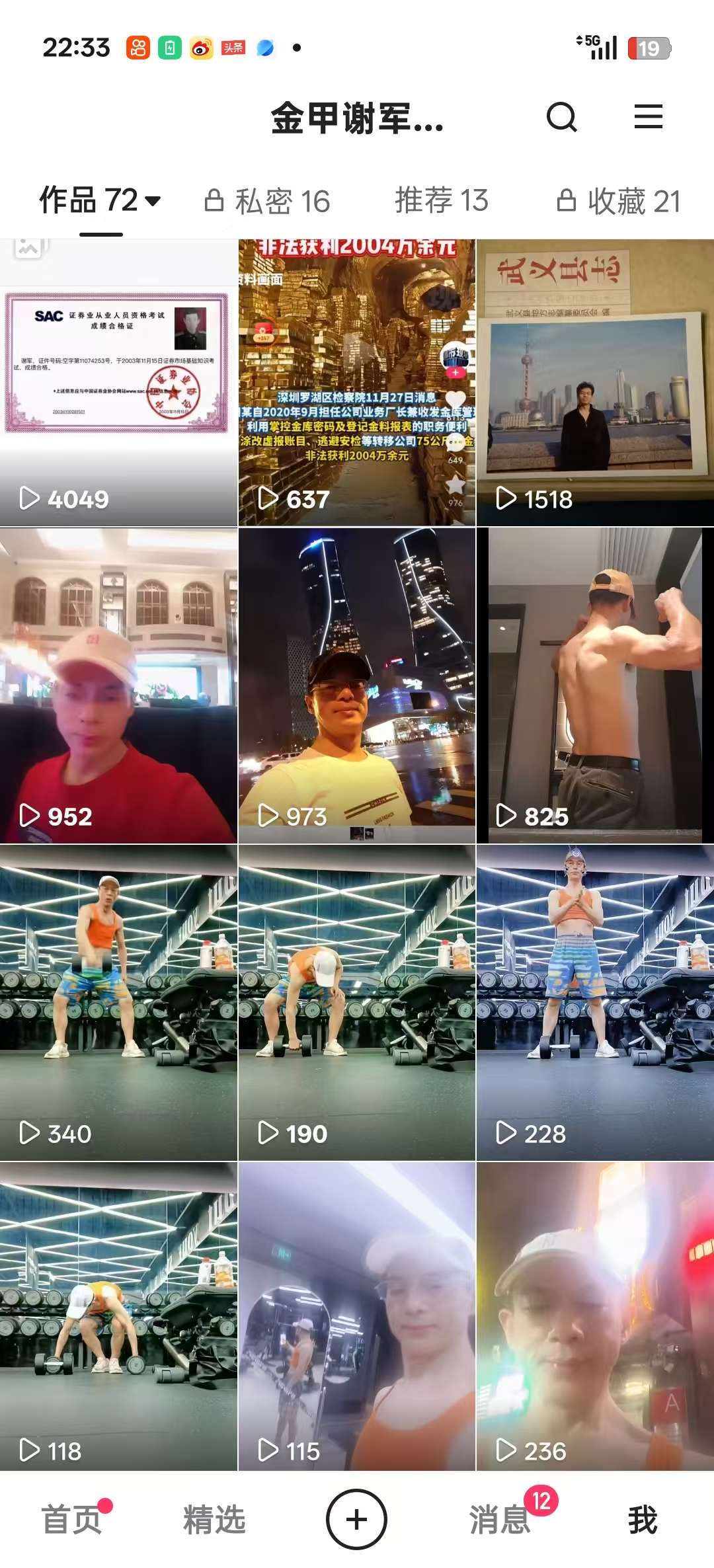Open the gym video with 228 plays
The image size is (714, 1568).
tap(595, 1003)
